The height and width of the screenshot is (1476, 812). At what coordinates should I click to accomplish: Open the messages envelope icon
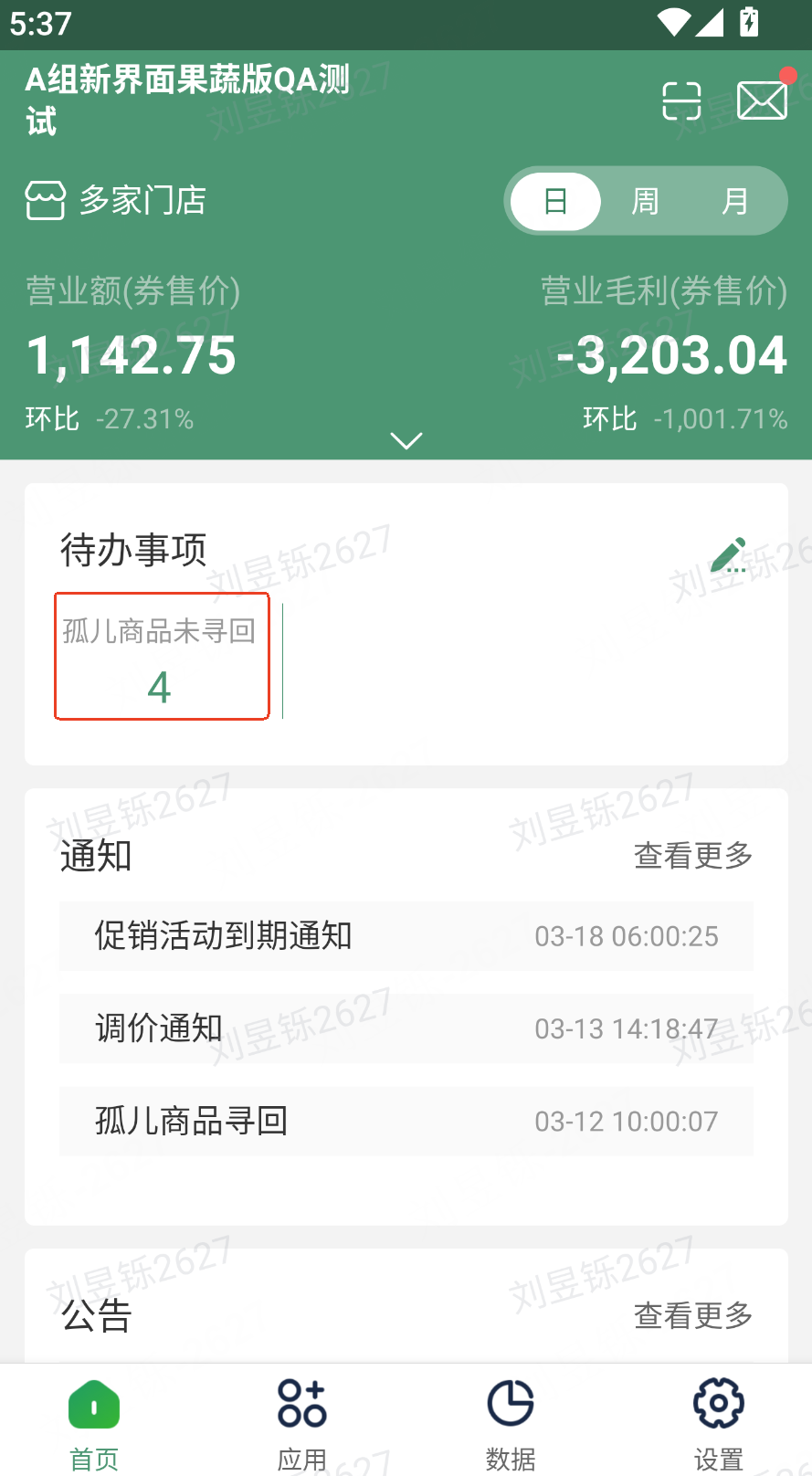(x=762, y=100)
